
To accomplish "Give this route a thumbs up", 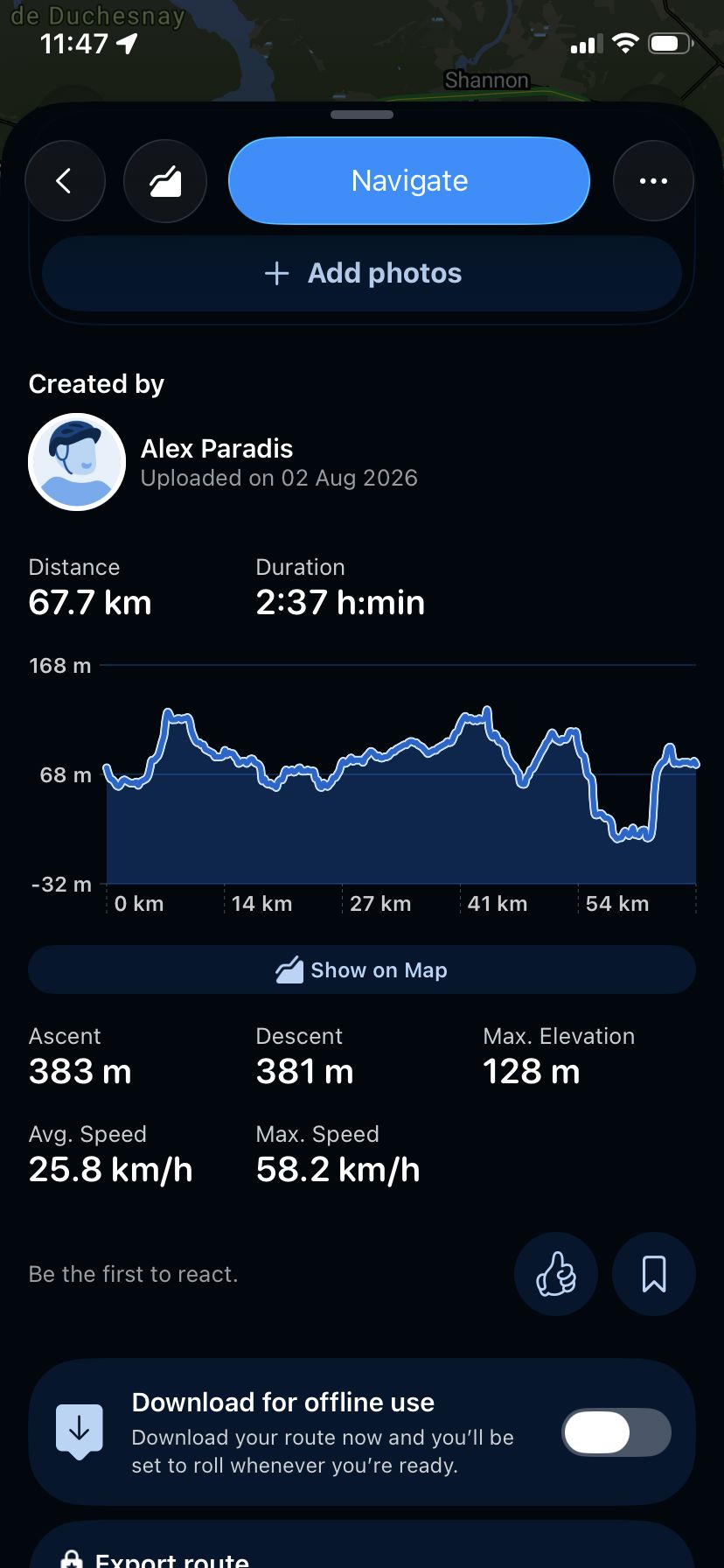I will (x=556, y=1274).
